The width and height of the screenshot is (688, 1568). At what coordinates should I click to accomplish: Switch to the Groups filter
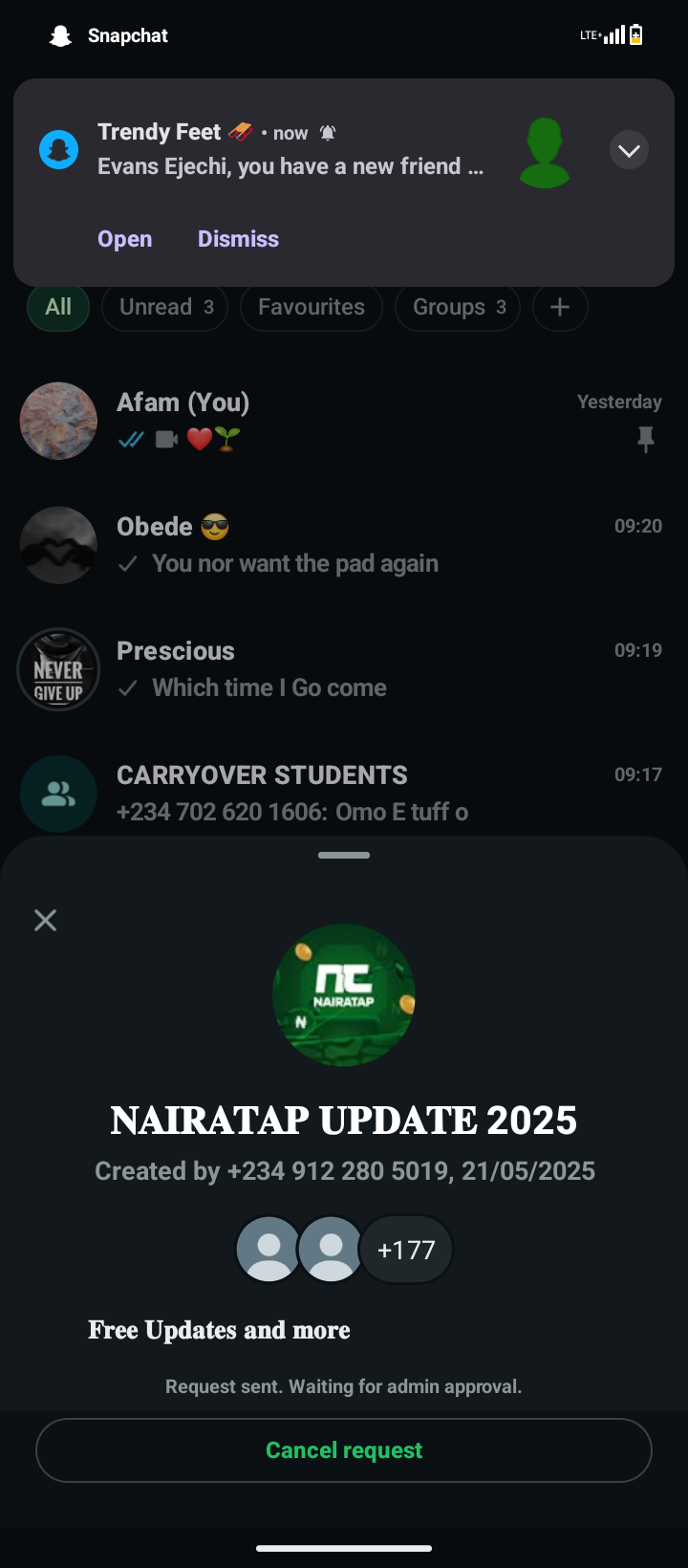458,308
